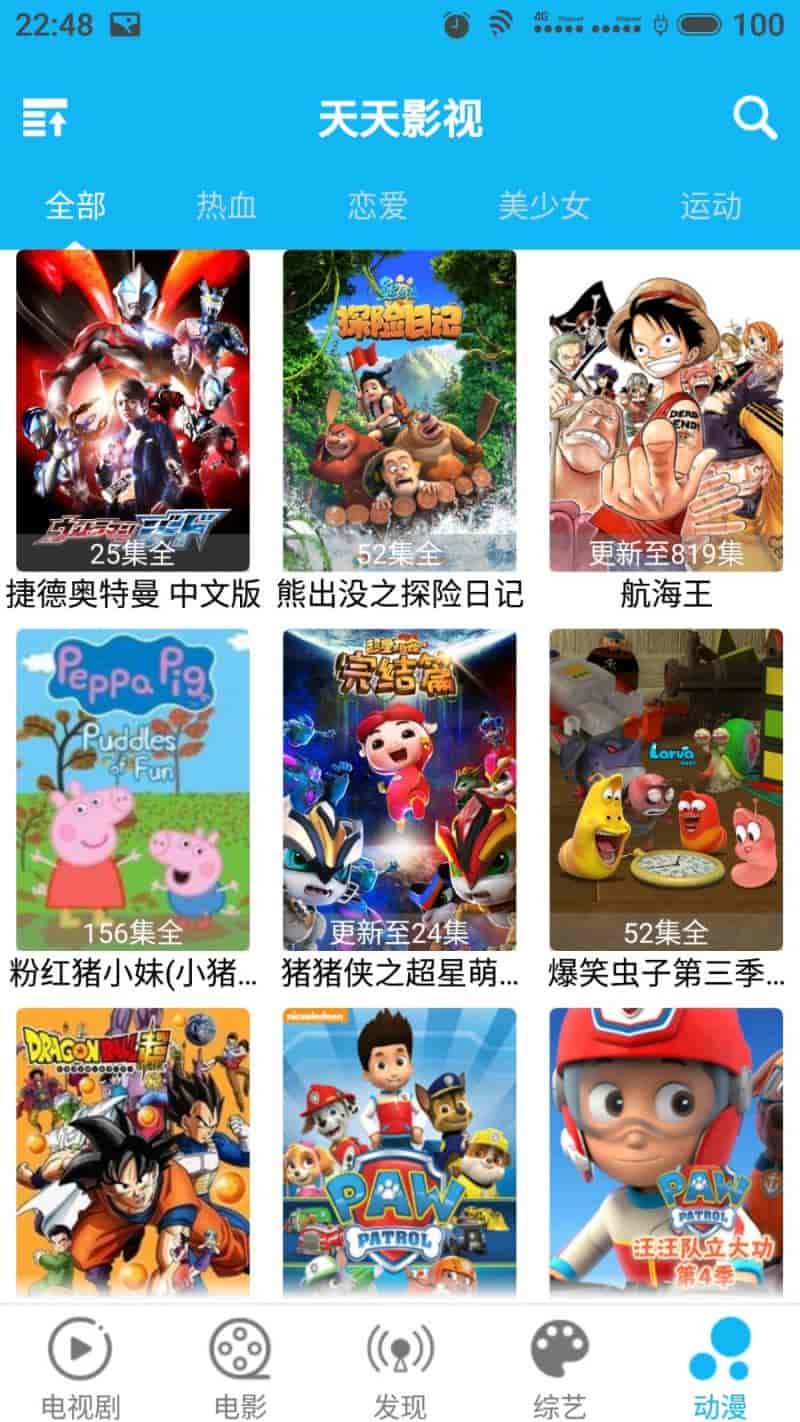This screenshot has height=1422, width=800.
Task: View the 航海王 series
Action: (666, 410)
